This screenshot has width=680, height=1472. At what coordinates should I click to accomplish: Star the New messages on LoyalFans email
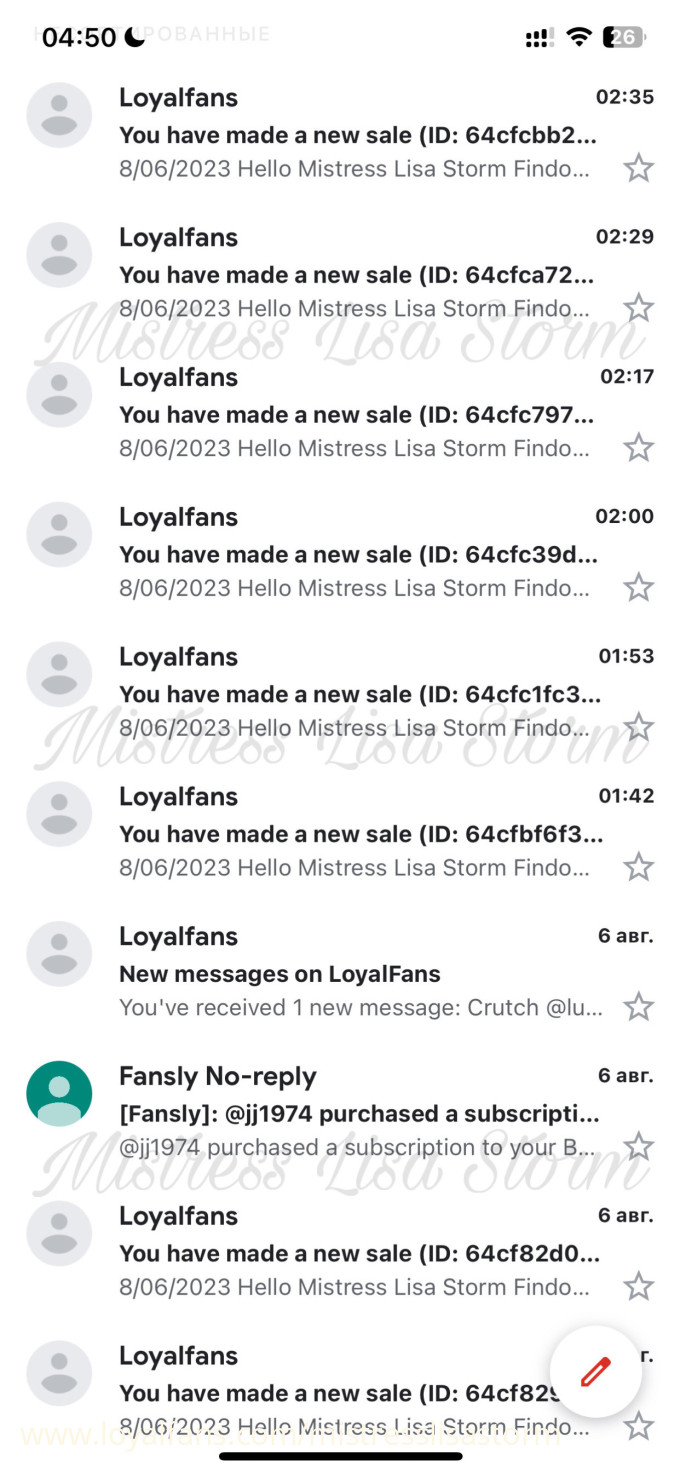tap(638, 1006)
